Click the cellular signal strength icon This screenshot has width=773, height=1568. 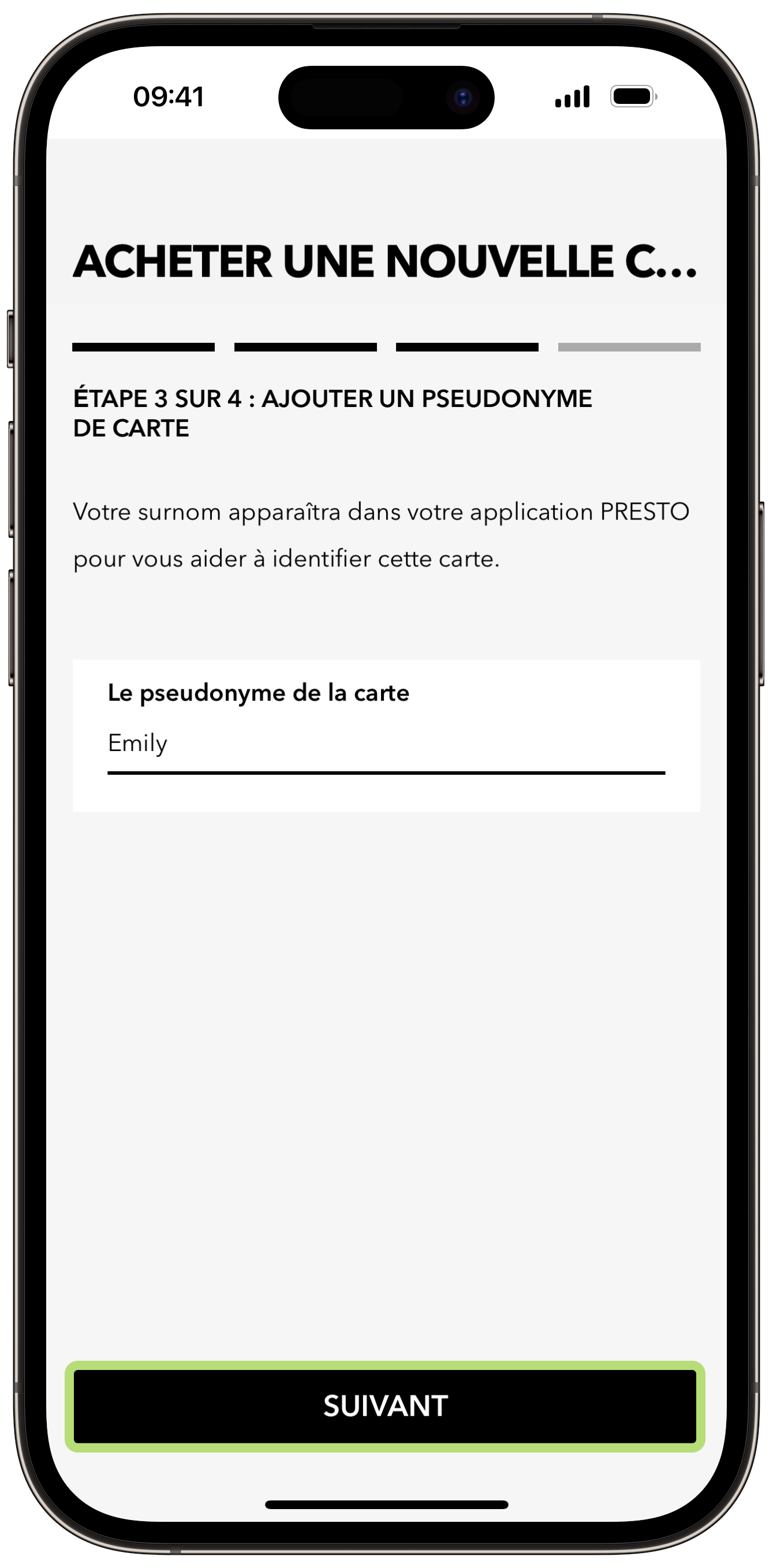coord(571,96)
